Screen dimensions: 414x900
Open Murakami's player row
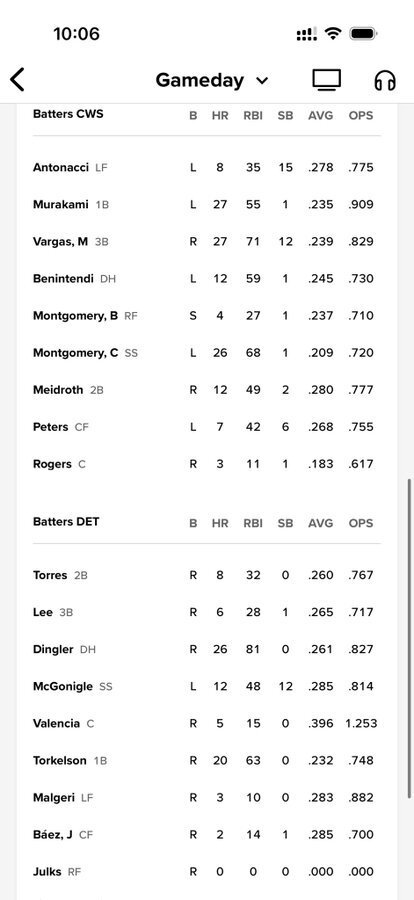tap(207, 204)
